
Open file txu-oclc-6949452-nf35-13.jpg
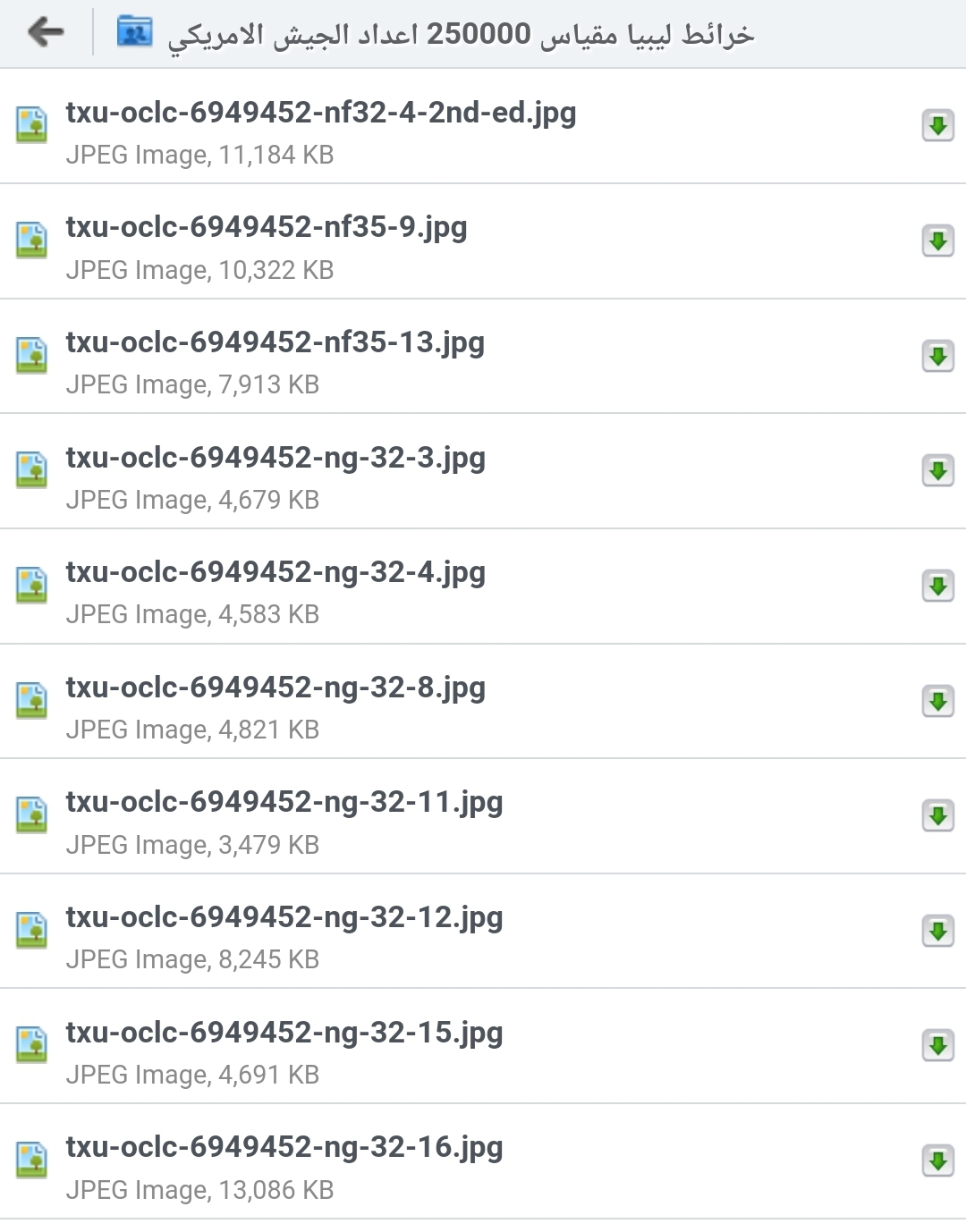483,357
